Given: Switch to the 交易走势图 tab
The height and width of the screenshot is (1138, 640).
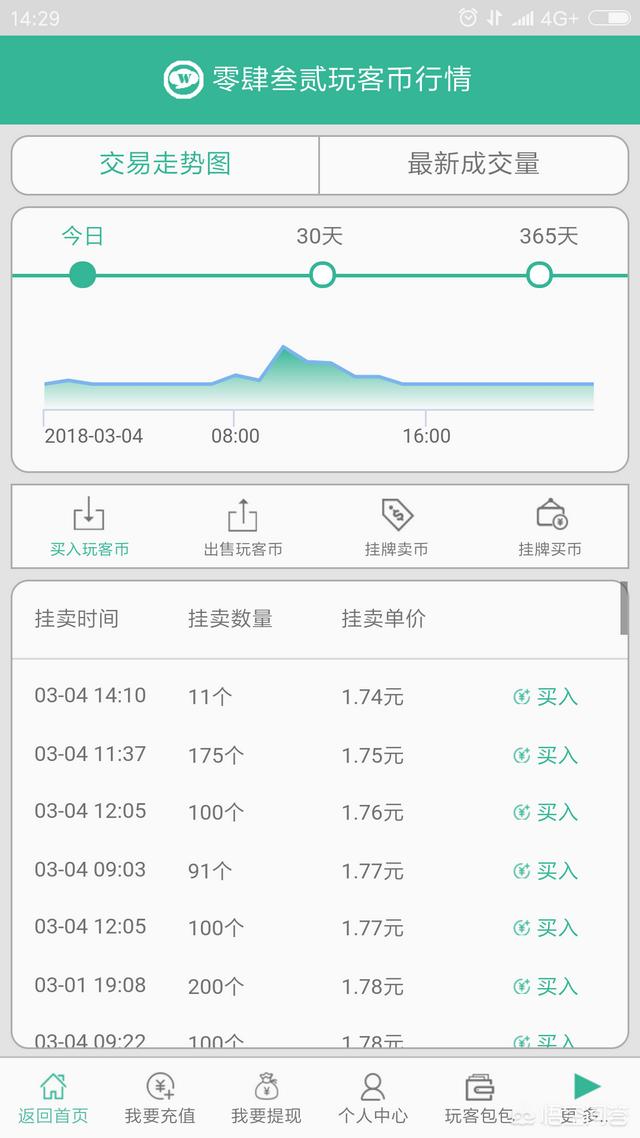Looking at the screenshot, I should (165, 165).
